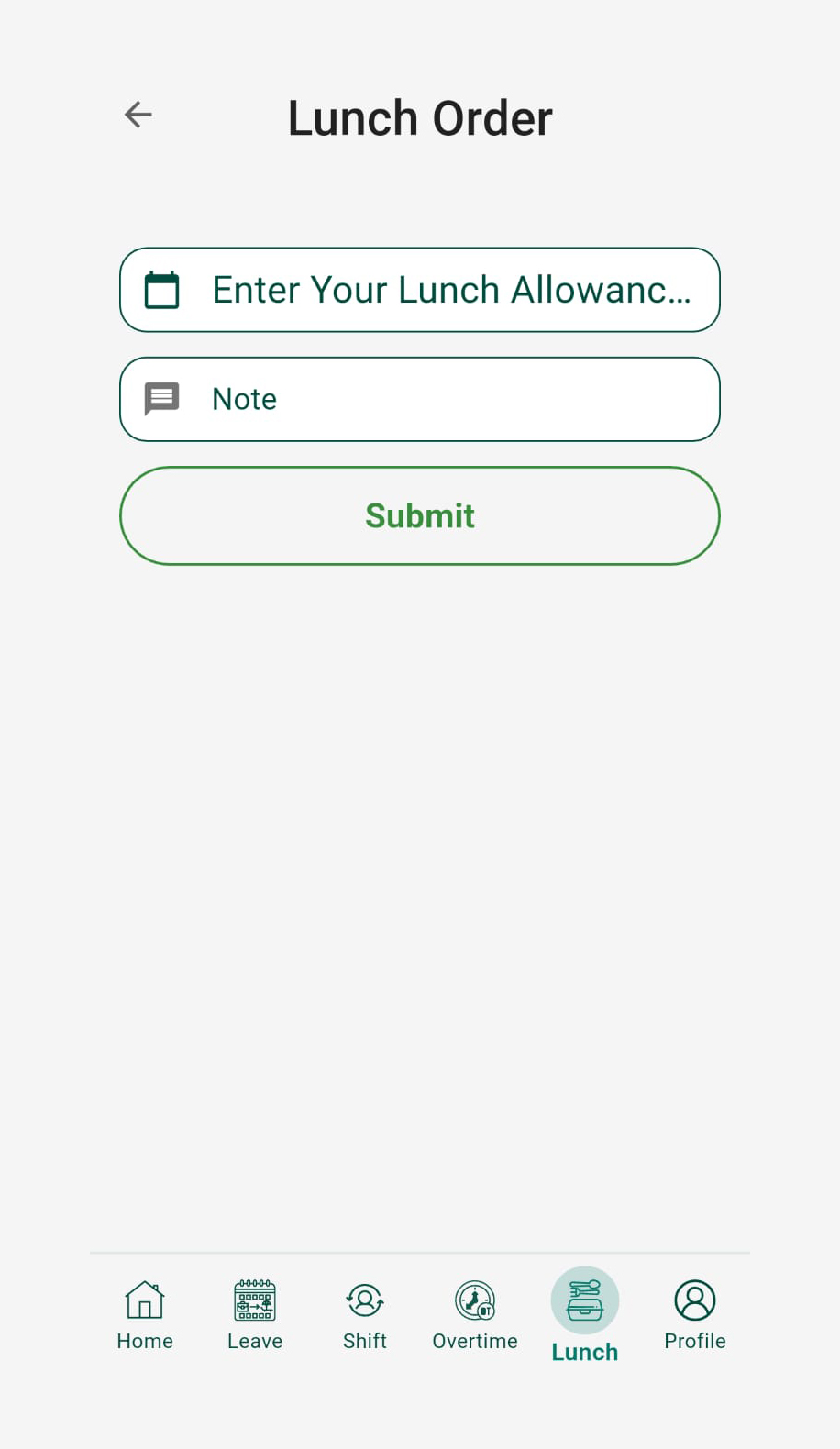The image size is (840, 1449).
Task: Tap the Lunch tab
Action: pyautogui.click(x=585, y=1315)
